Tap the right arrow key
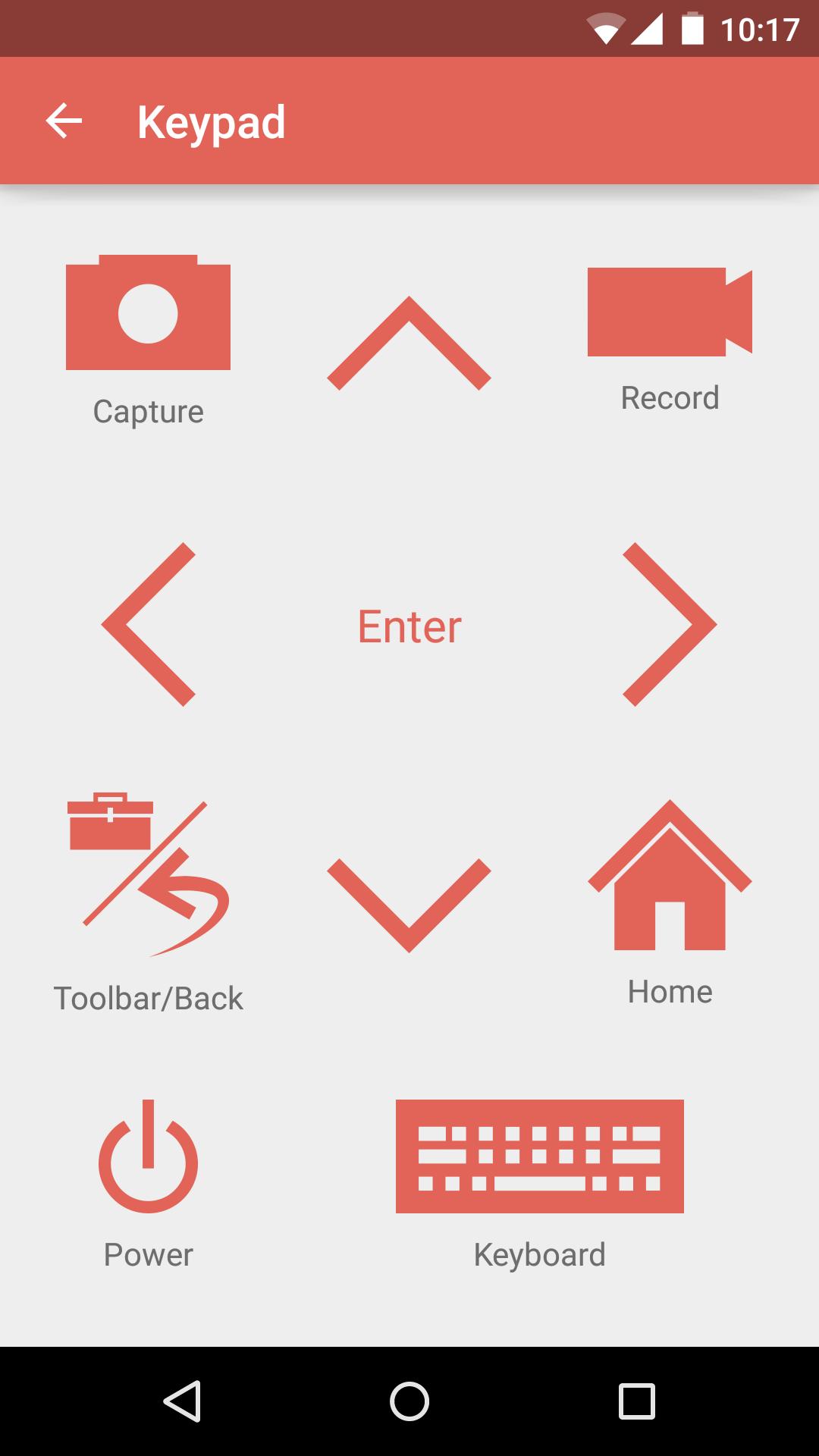This screenshot has width=819, height=1456. tap(670, 624)
